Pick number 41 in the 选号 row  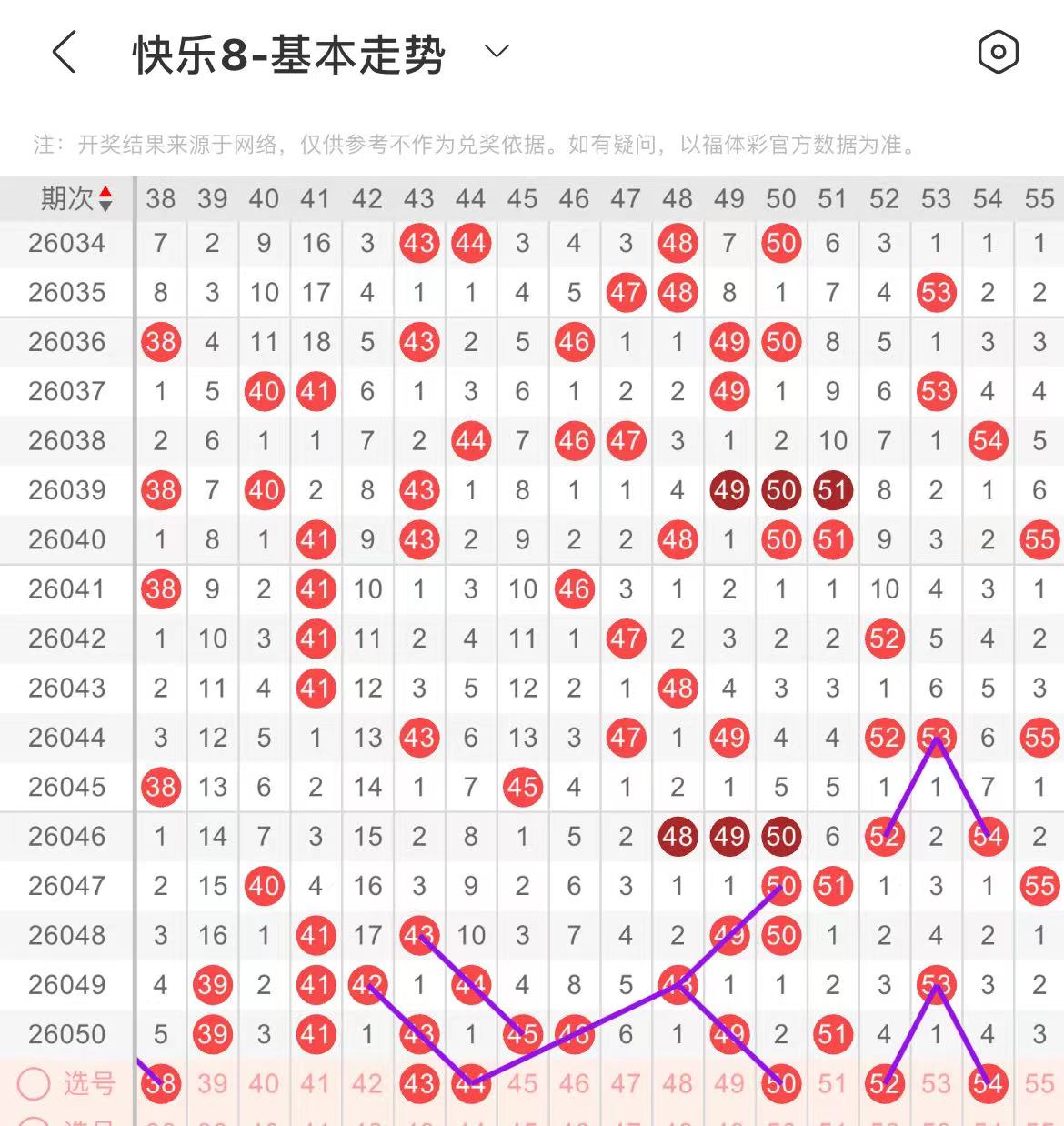tap(316, 1083)
